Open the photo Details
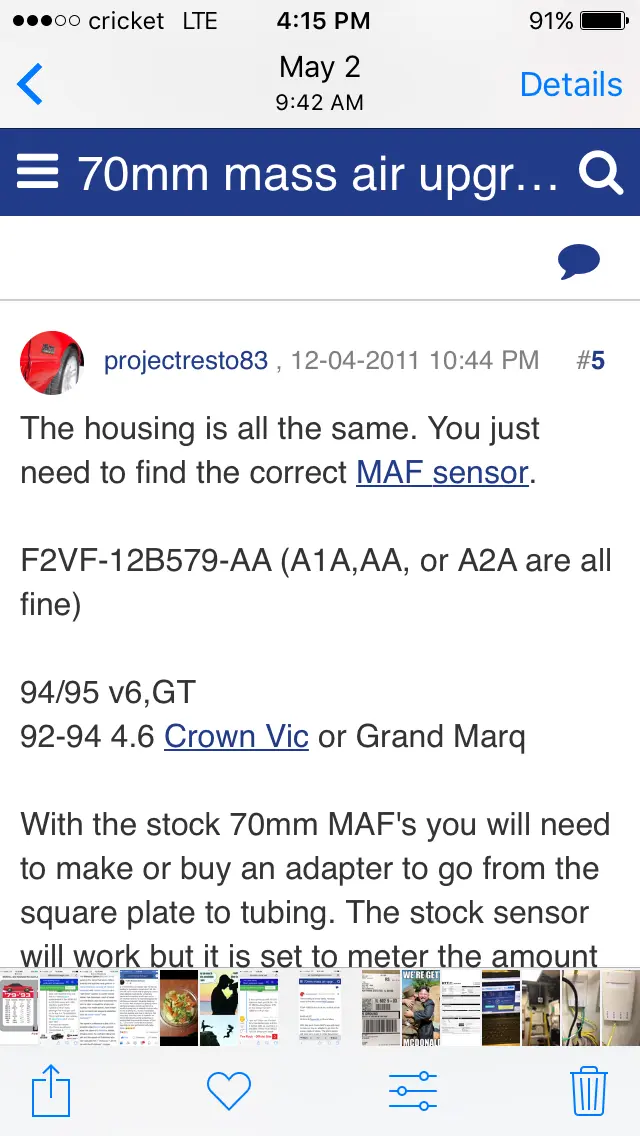This screenshot has width=640, height=1136. coord(571,85)
